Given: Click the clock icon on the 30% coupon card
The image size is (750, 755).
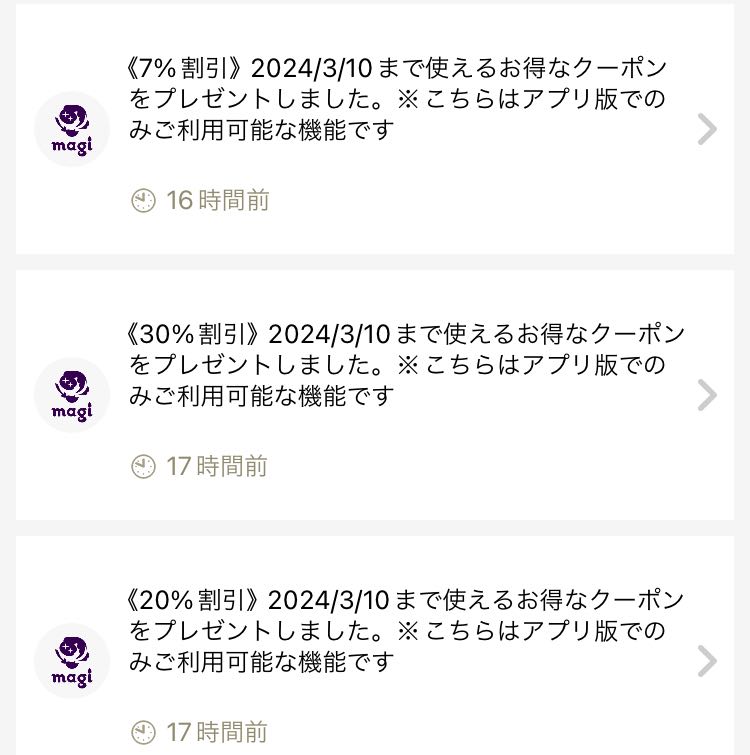Looking at the screenshot, I should [142, 466].
